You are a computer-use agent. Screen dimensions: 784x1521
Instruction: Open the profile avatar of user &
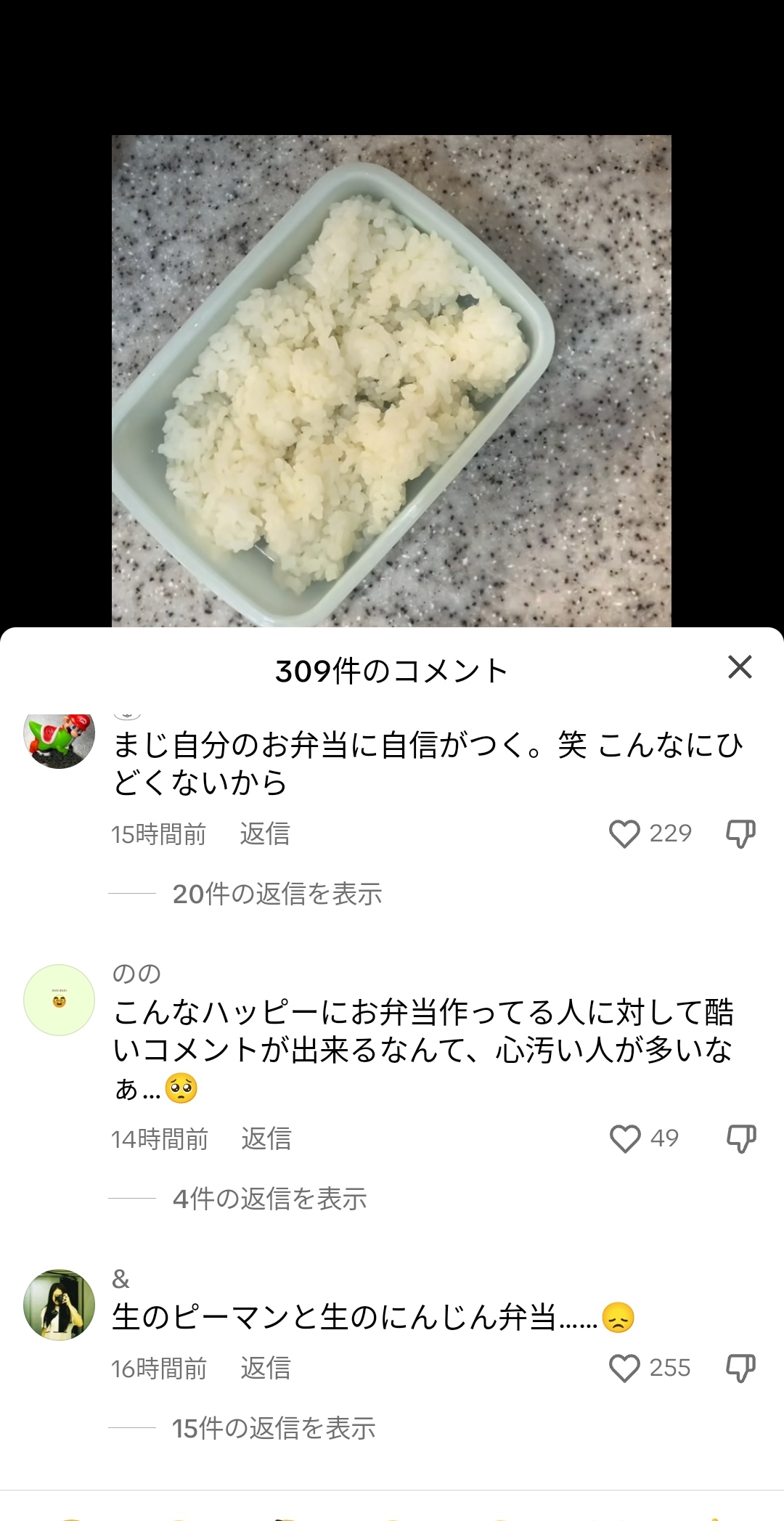point(60,1305)
